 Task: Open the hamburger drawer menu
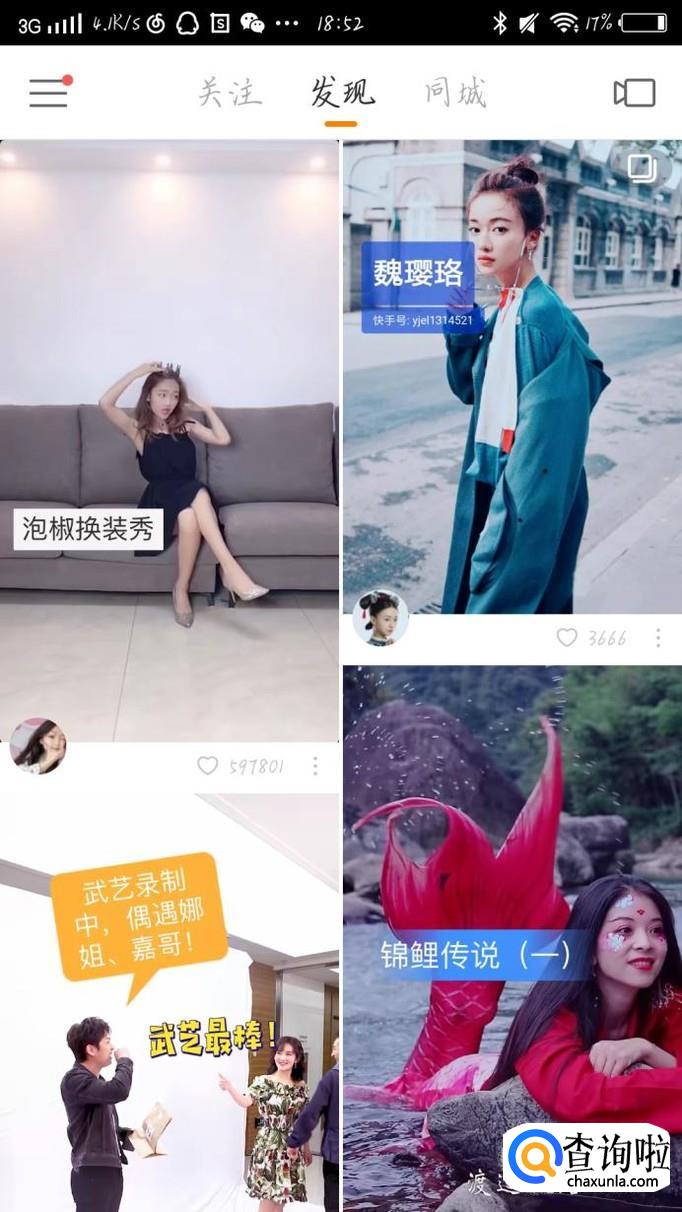49,93
